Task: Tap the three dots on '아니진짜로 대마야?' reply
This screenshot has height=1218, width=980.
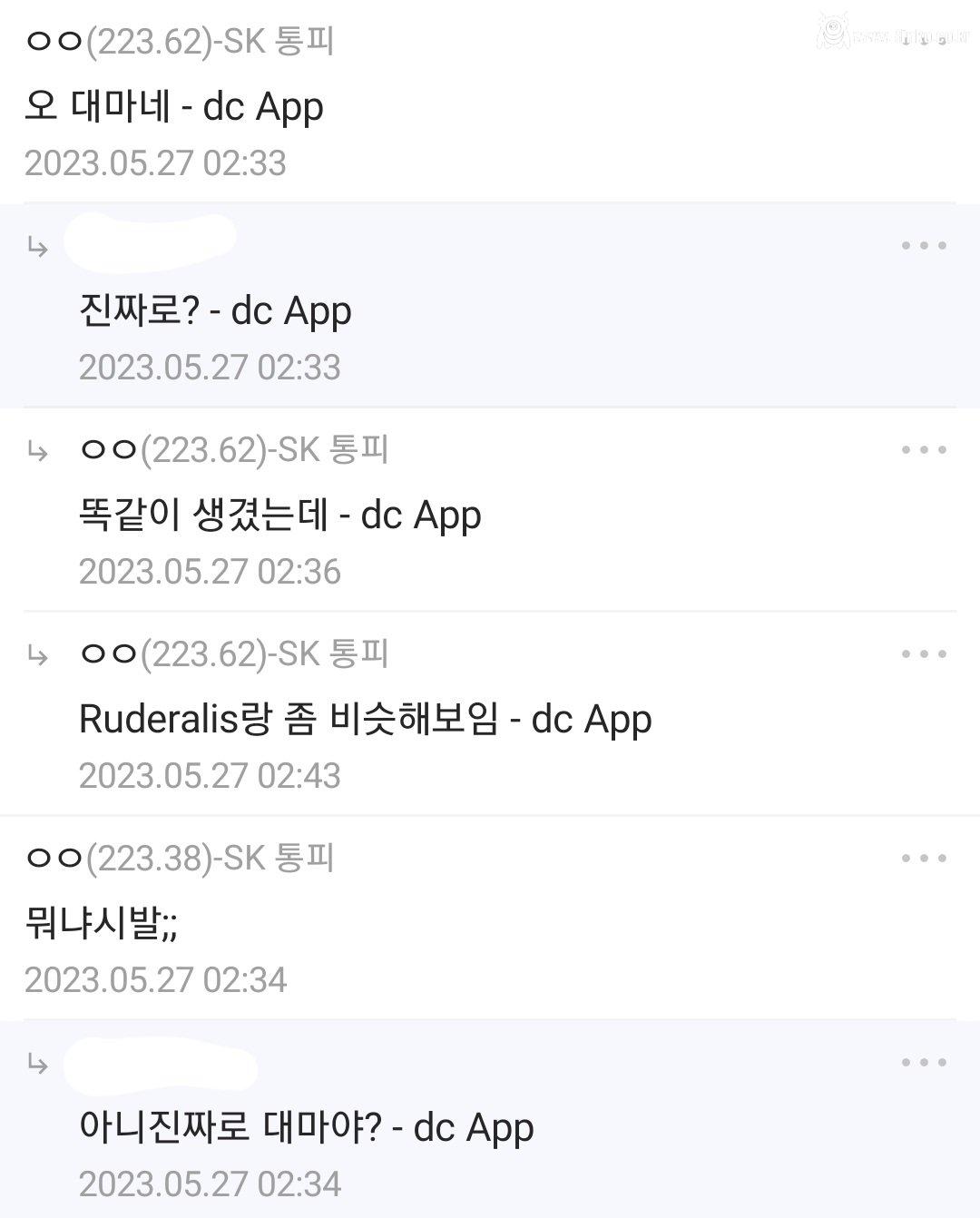Action: (x=924, y=1063)
